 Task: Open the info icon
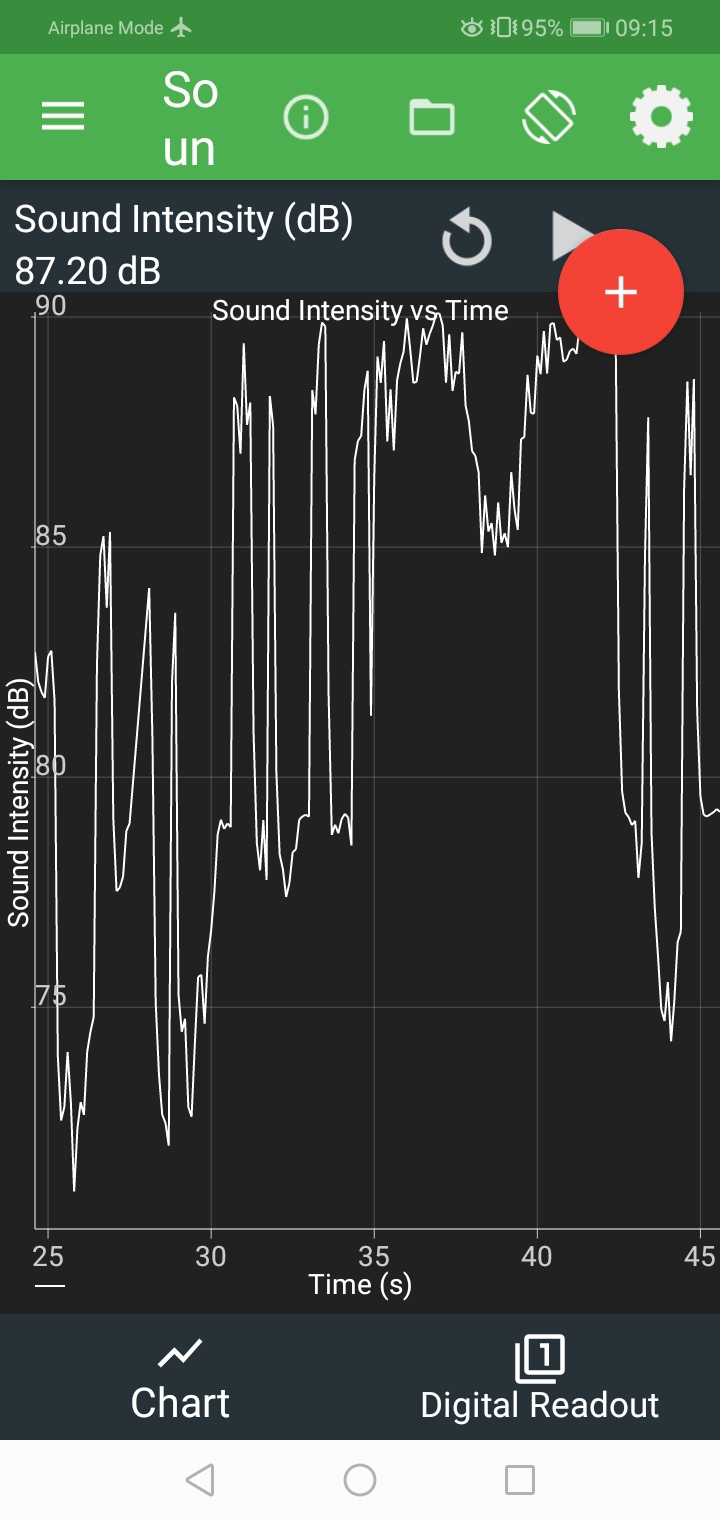click(305, 118)
